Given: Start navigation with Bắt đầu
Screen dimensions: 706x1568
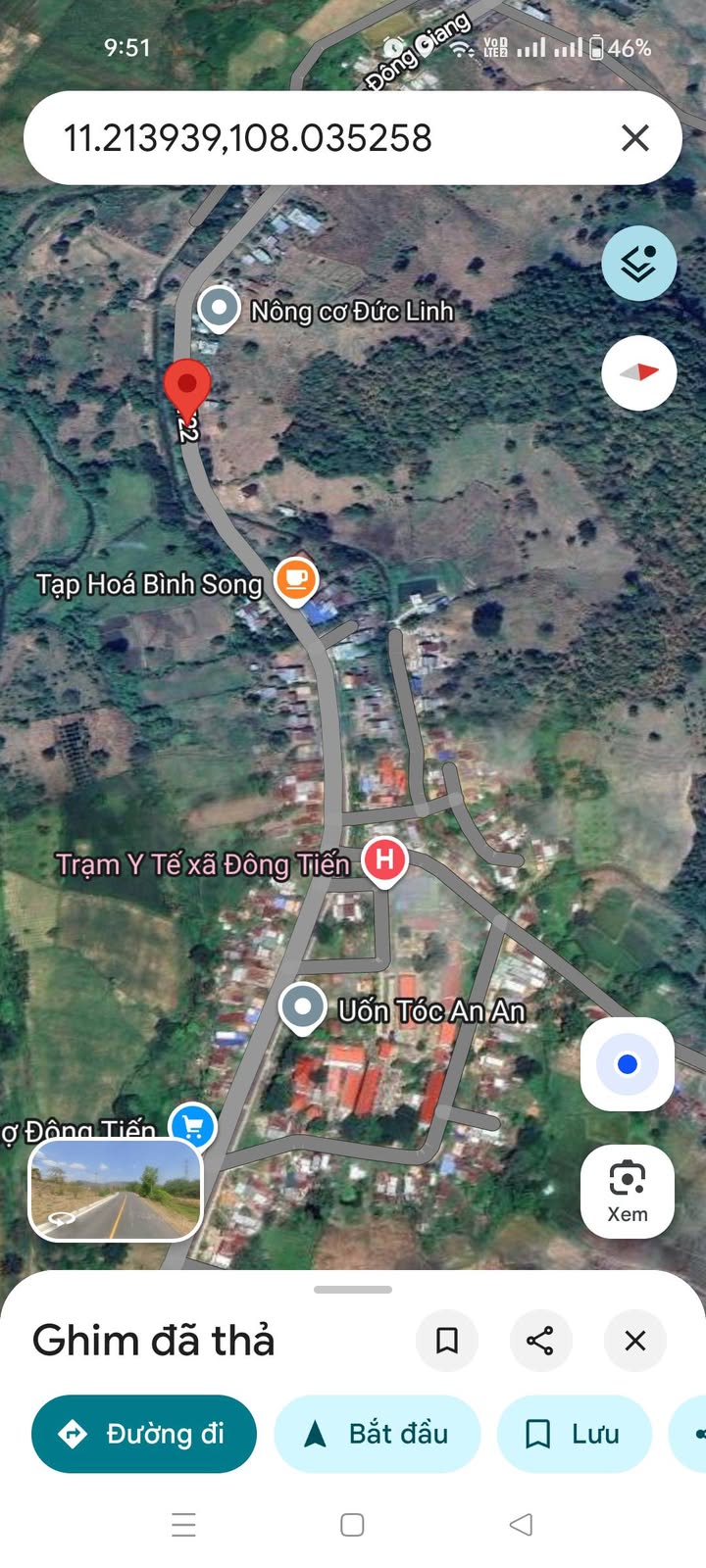Looking at the screenshot, I should [x=378, y=1434].
